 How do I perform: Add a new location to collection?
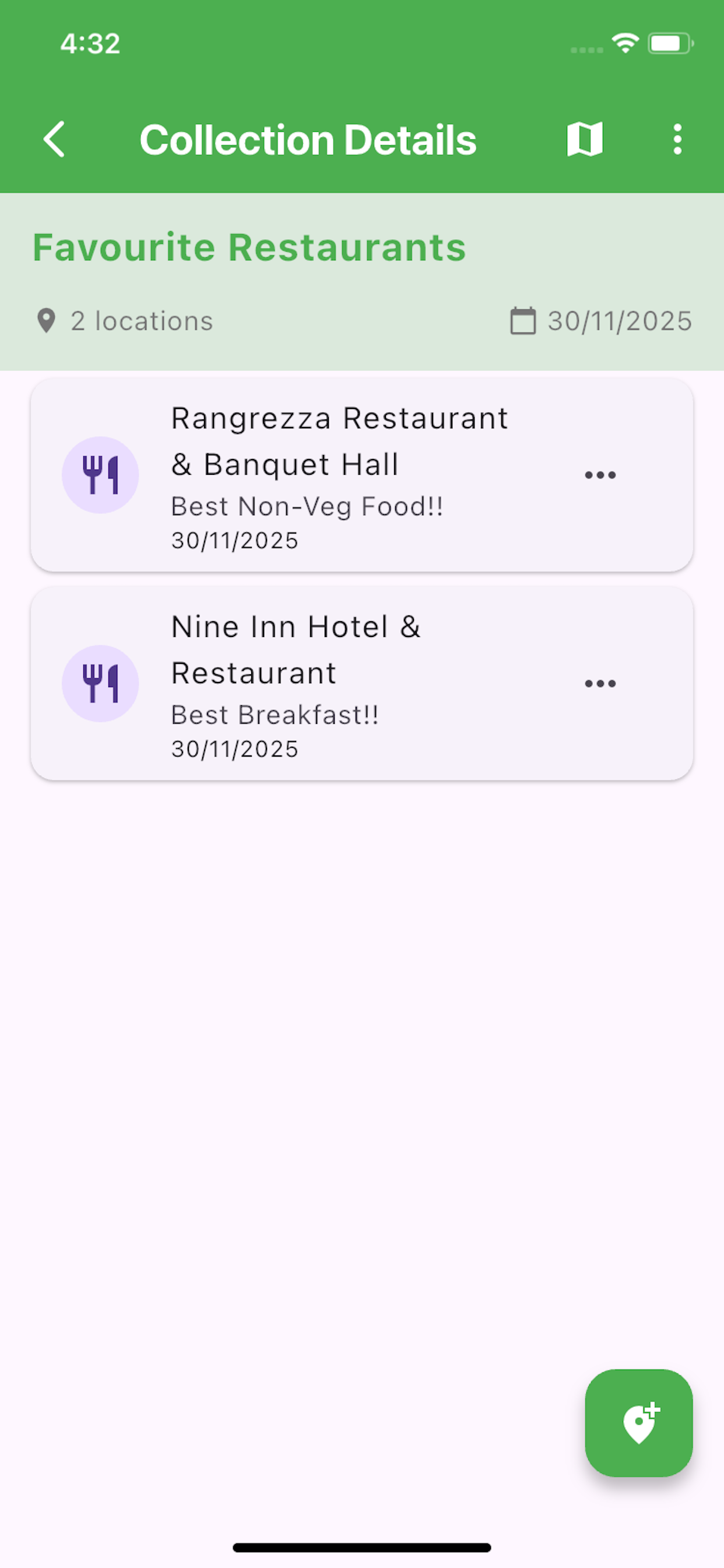638,1423
